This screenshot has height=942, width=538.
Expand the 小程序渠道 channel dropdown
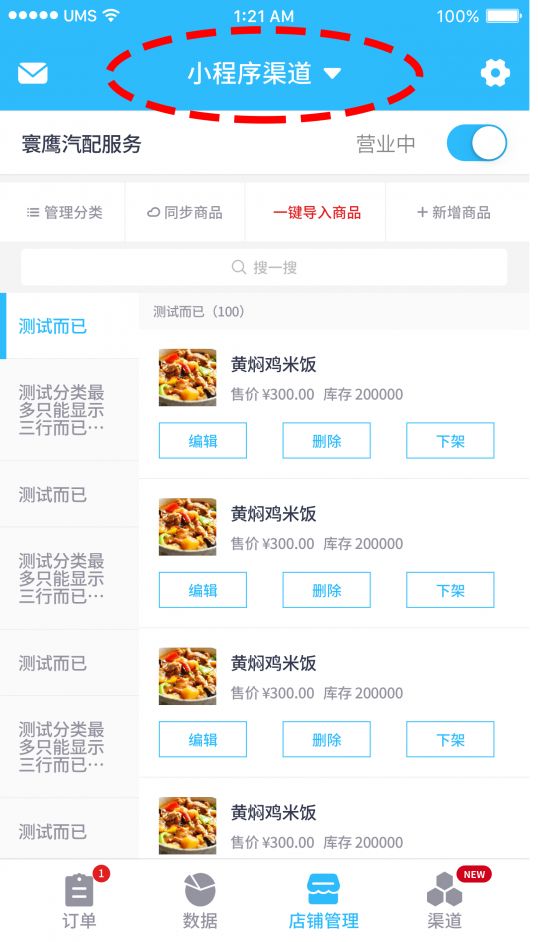264,73
